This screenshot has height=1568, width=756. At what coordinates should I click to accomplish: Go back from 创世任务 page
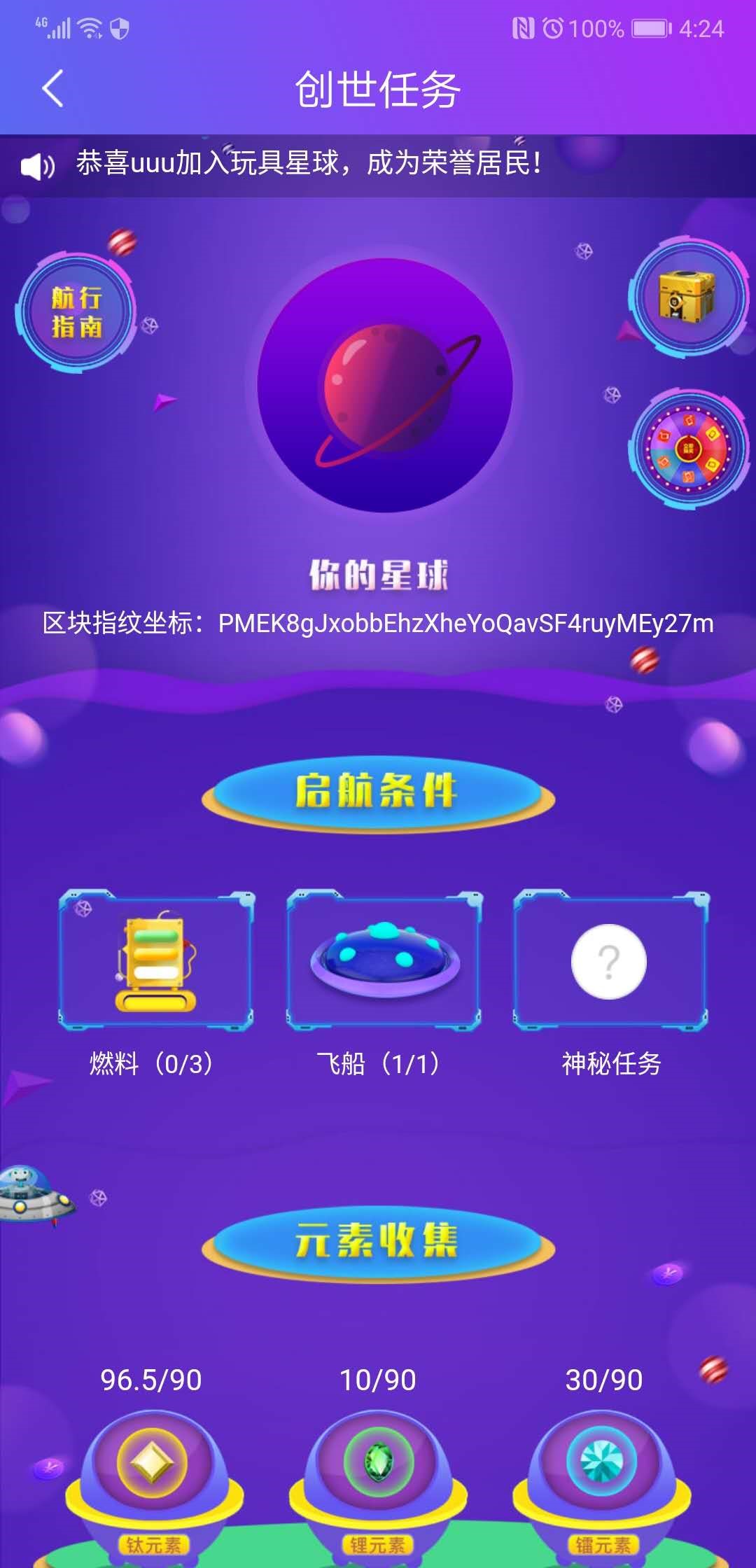[x=52, y=88]
